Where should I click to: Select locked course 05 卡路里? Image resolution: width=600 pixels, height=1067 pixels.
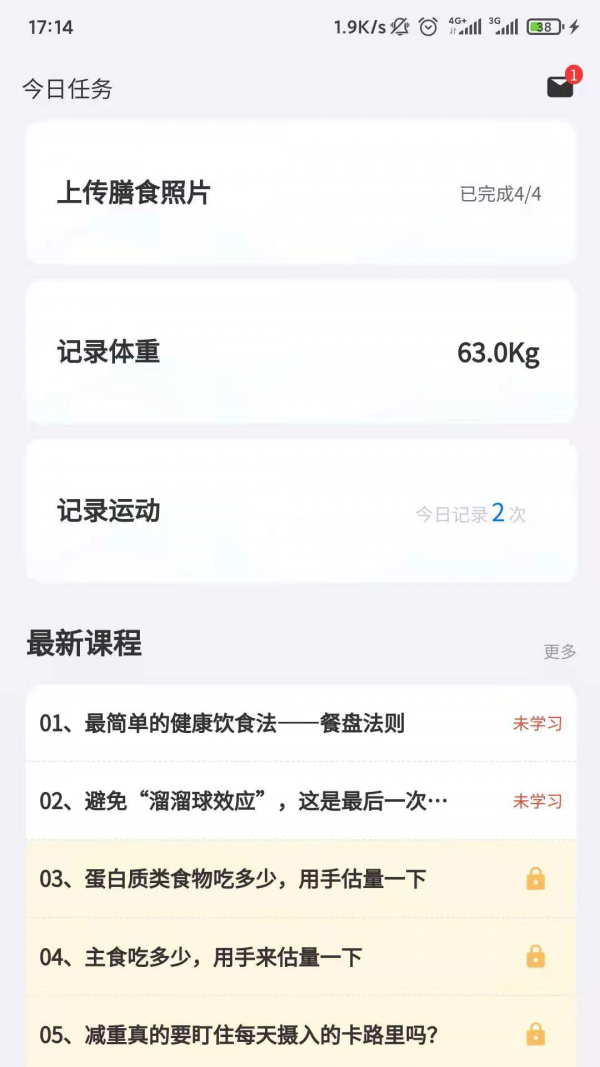pos(300,1034)
